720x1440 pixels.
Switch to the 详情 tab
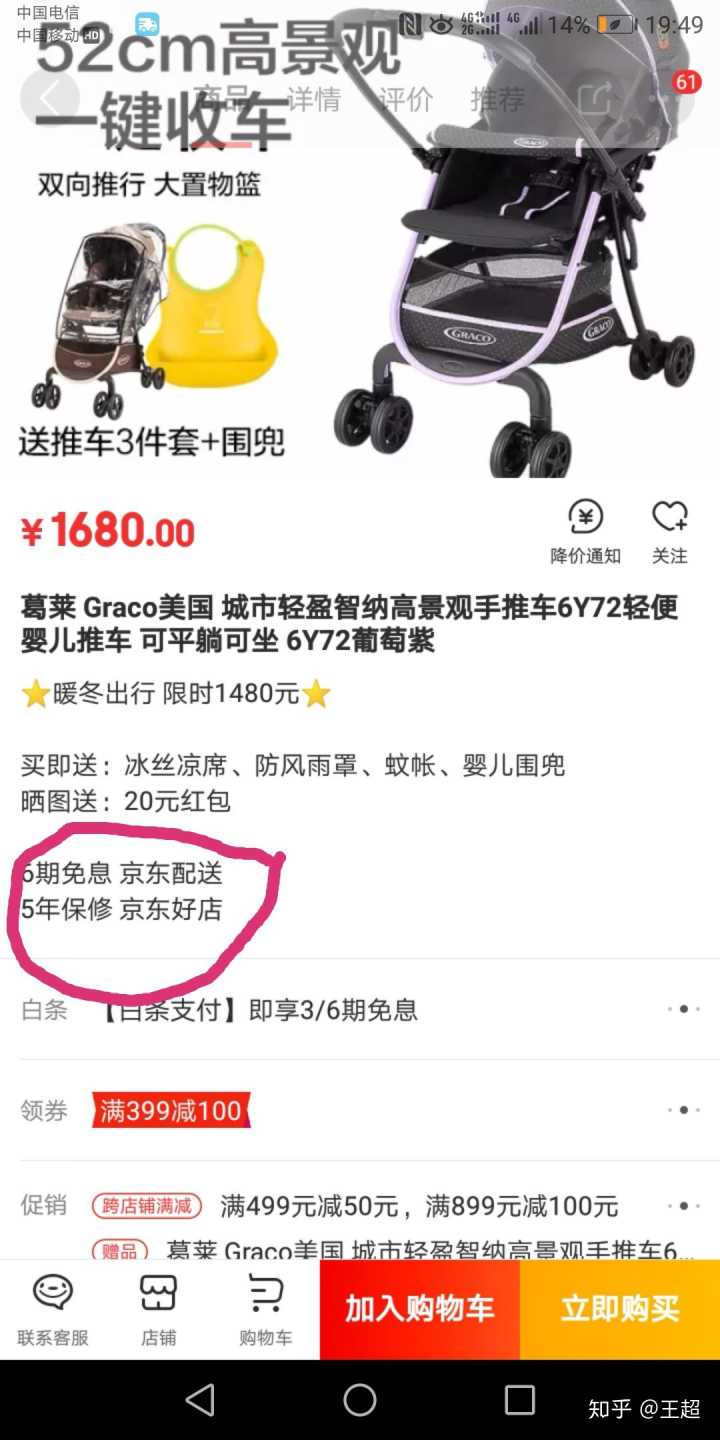pos(314,99)
